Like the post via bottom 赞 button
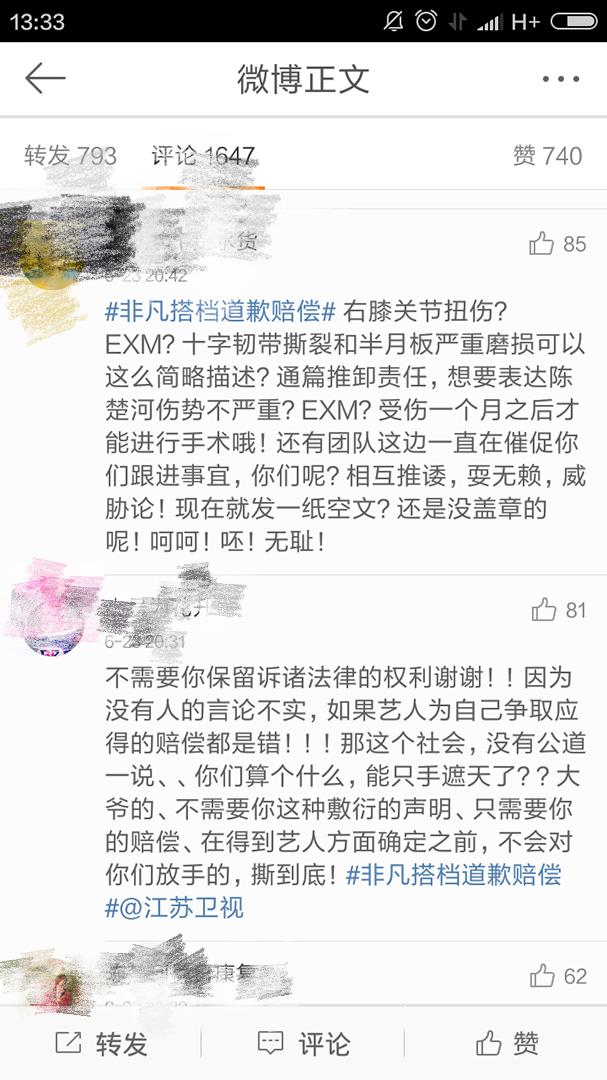This screenshot has height=1080, width=607. tap(506, 1045)
